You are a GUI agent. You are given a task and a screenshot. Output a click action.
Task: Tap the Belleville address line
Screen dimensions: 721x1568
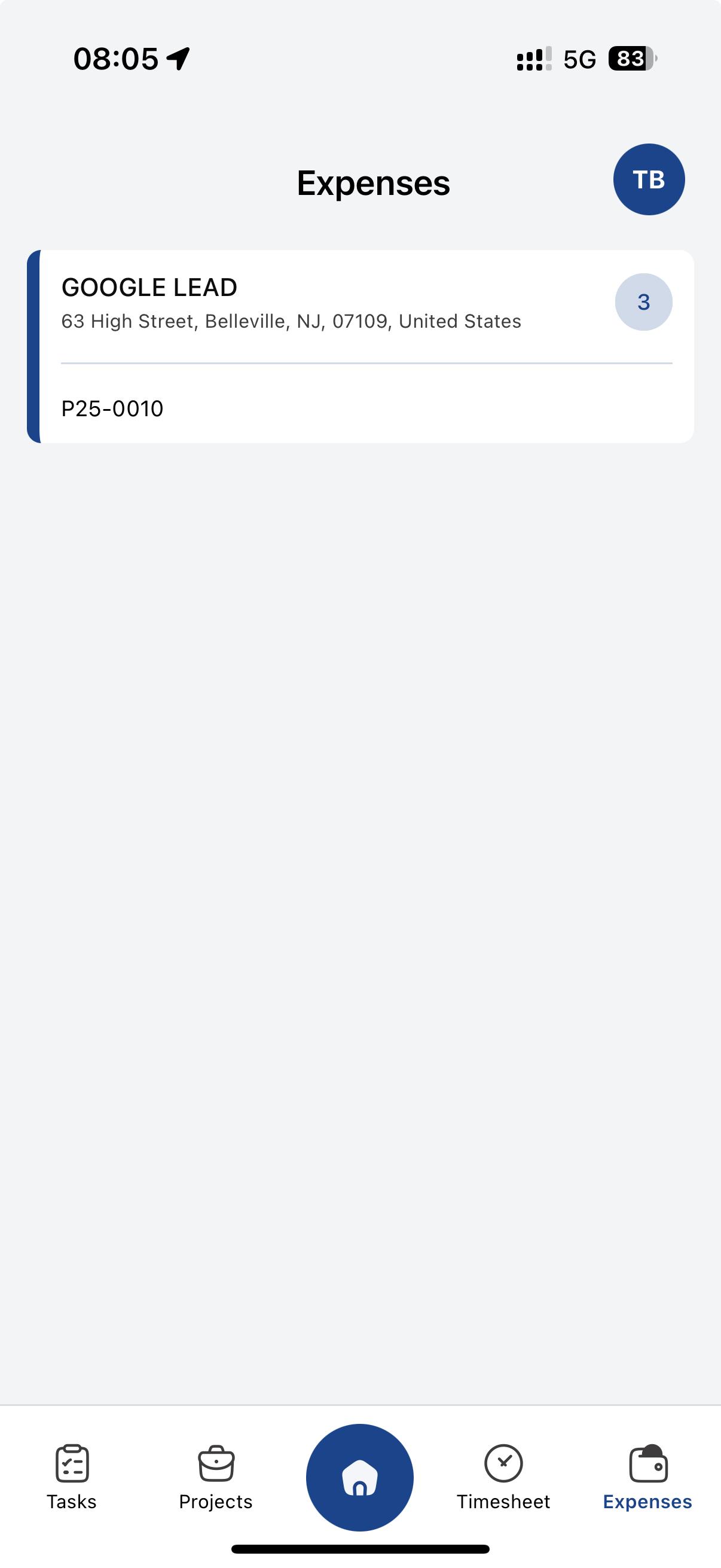click(291, 320)
